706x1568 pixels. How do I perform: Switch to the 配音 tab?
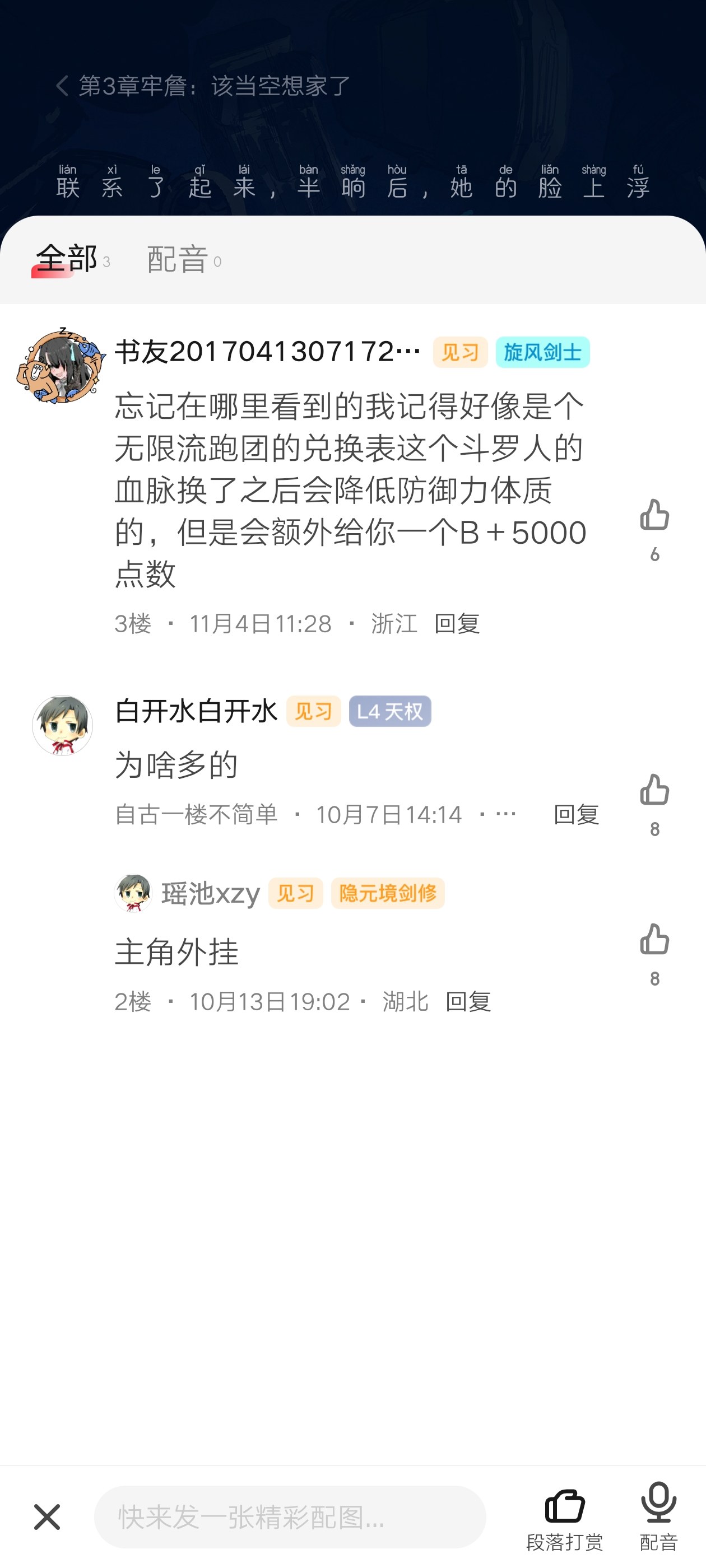coord(177,260)
